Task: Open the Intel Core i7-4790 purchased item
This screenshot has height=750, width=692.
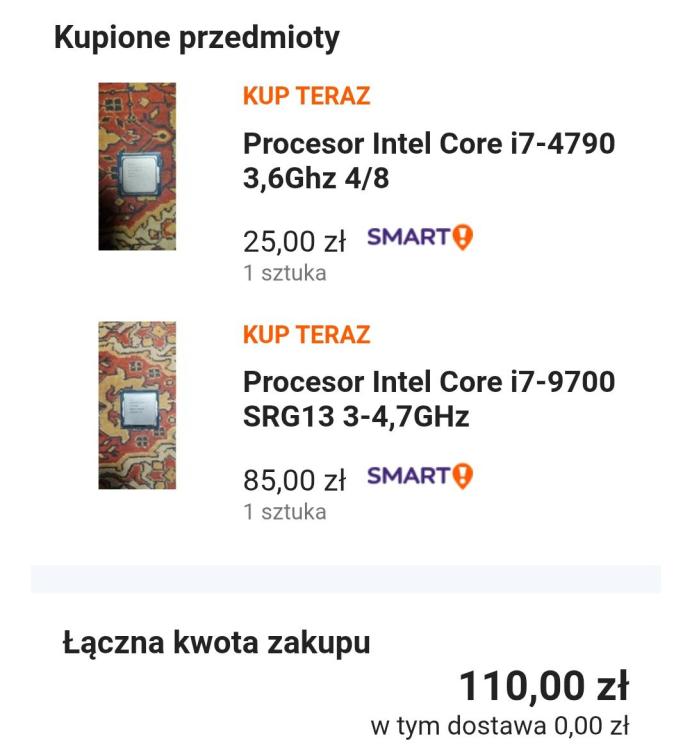Action: [x=428, y=160]
